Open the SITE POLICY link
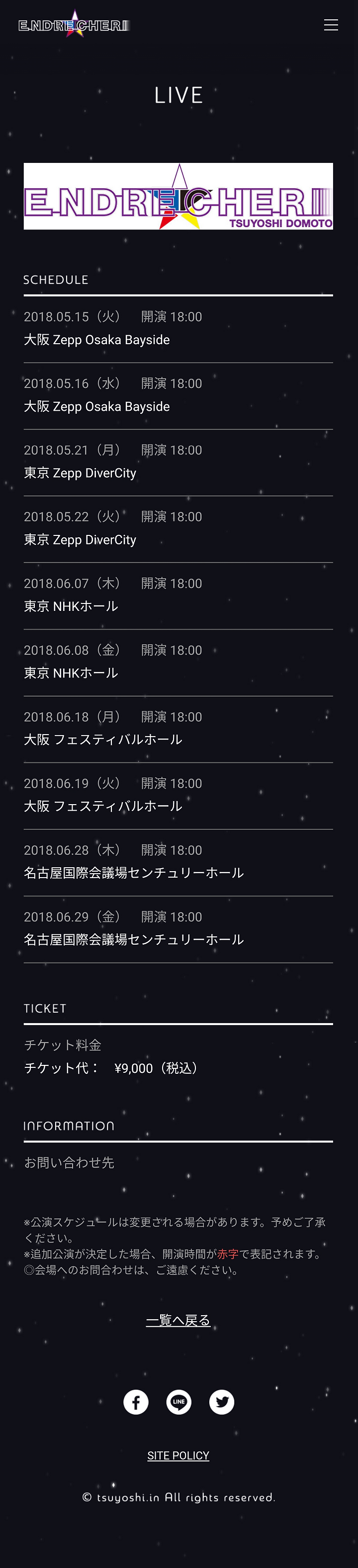This screenshot has height=1568, width=358. [178, 1455]
